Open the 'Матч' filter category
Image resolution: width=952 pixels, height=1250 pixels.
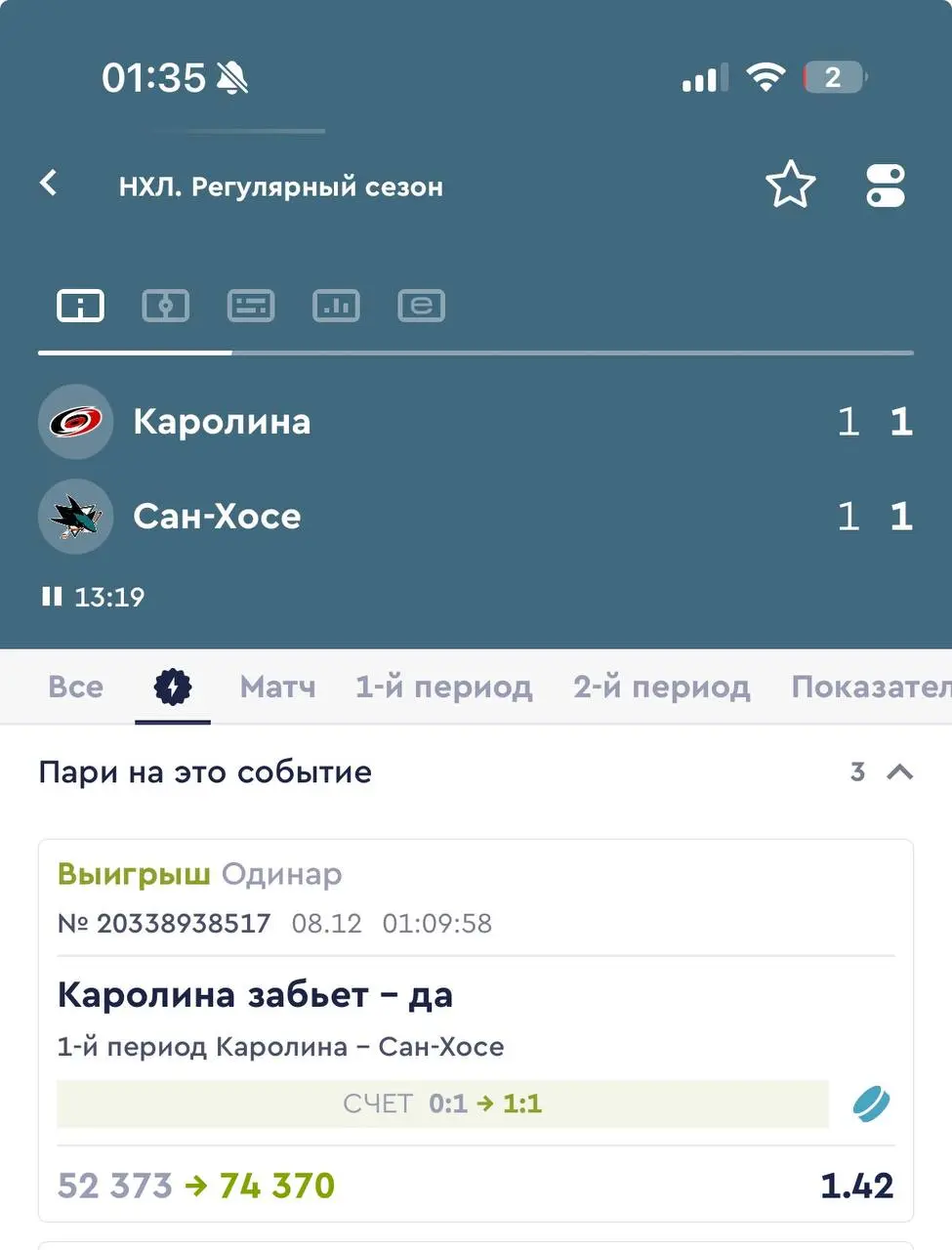click(277, 687)
